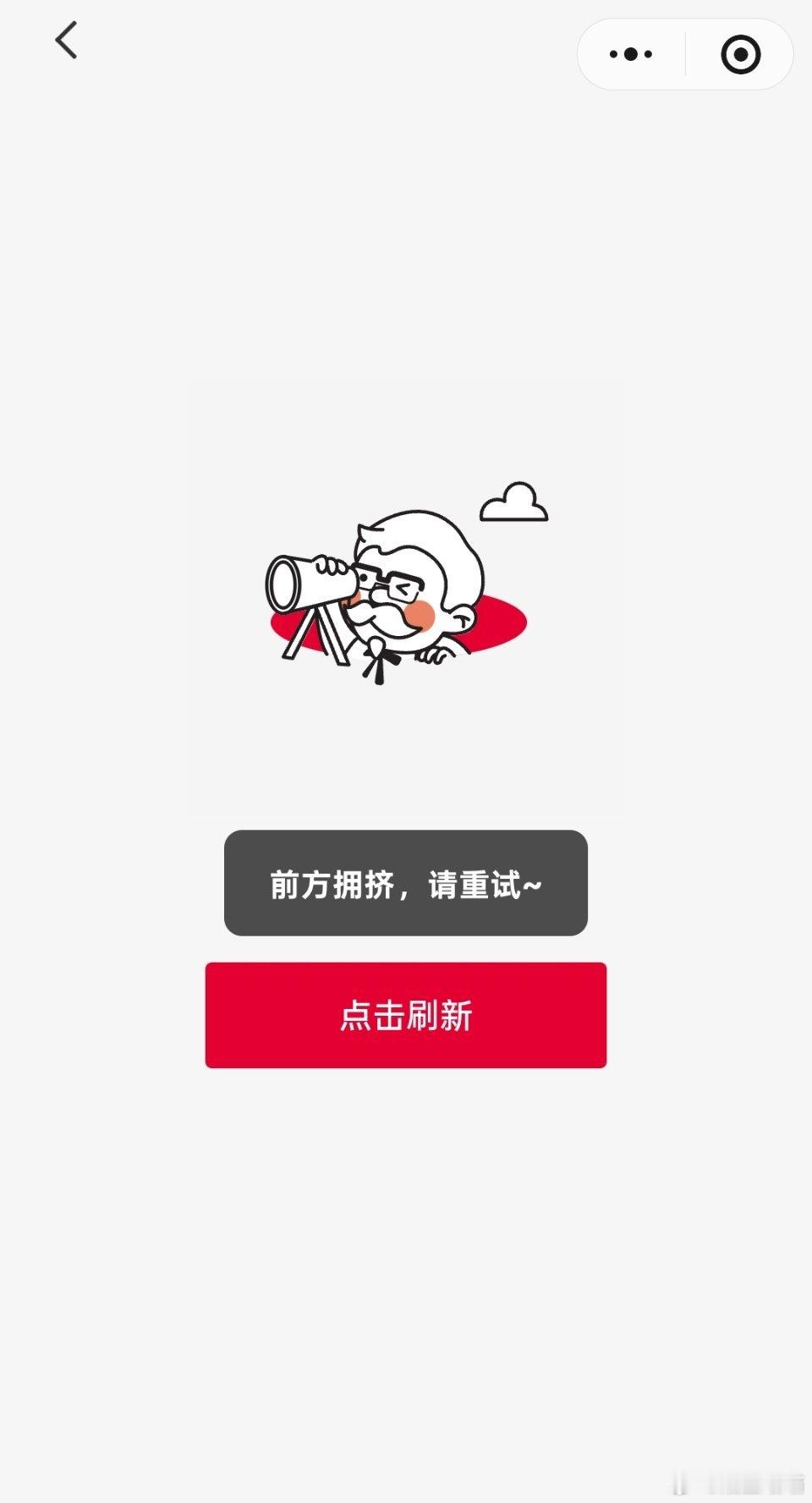Open the three-dot WeChat options menu
812x1503 pixels.
tap(628, 53)
